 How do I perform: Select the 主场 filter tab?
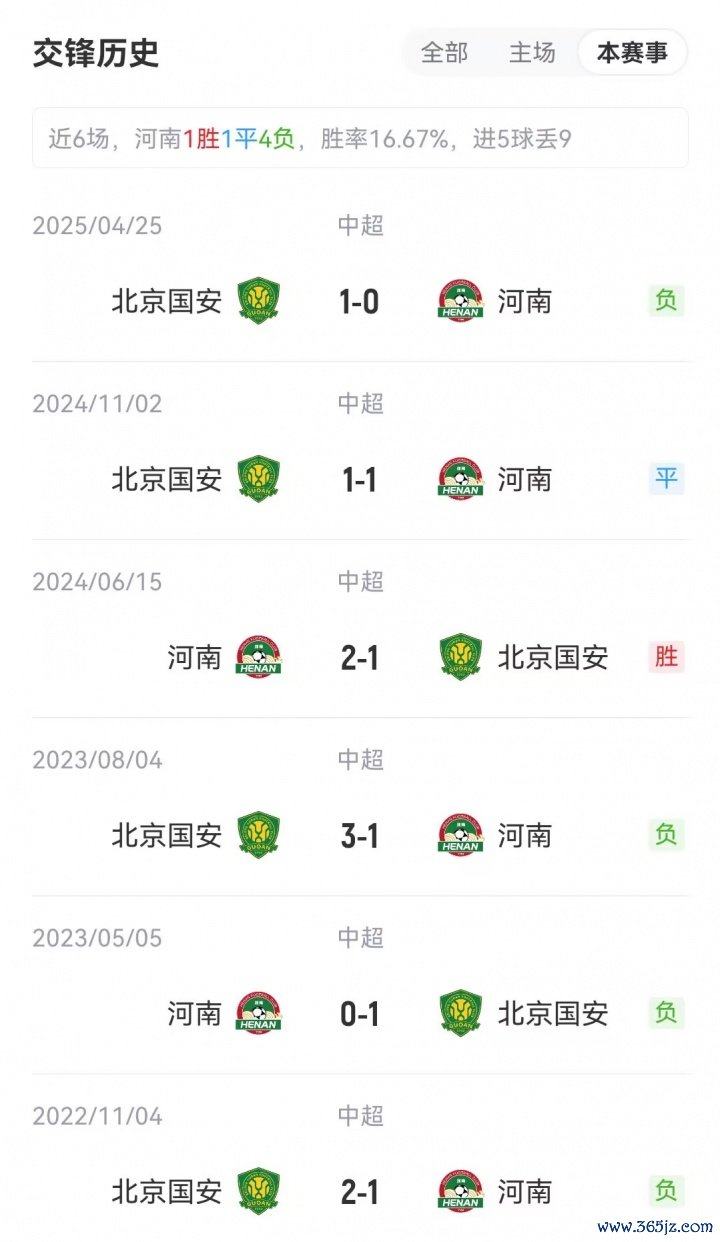pyautogui.click(x=532, y=53)
